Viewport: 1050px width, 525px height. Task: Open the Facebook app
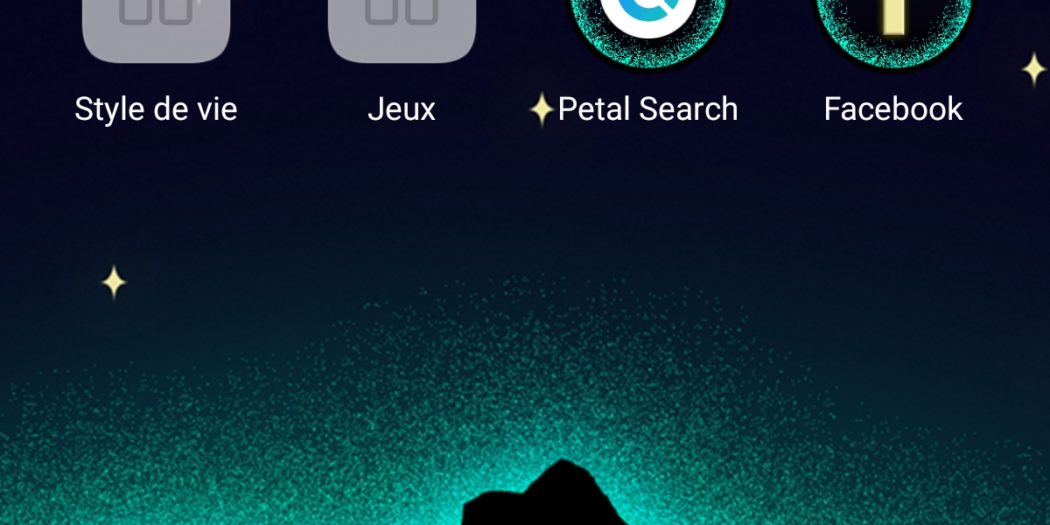[x=893, y=25]
